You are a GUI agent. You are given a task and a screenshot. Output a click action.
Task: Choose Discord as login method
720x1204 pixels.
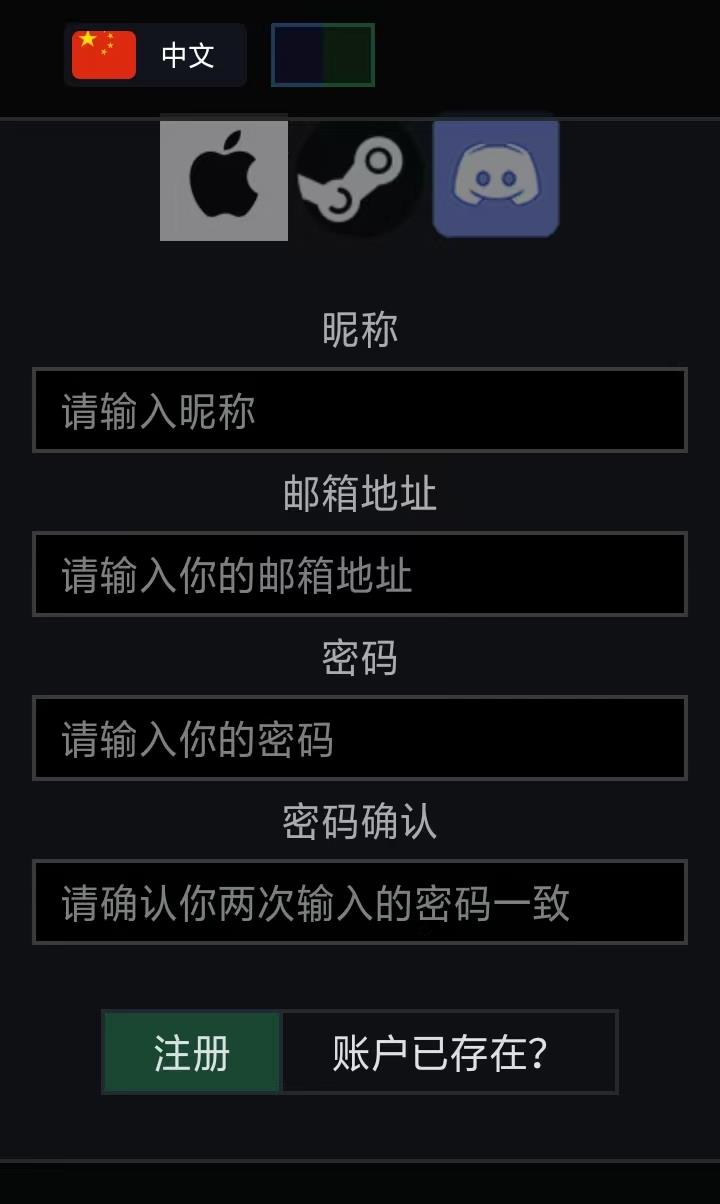coord(496,178)
